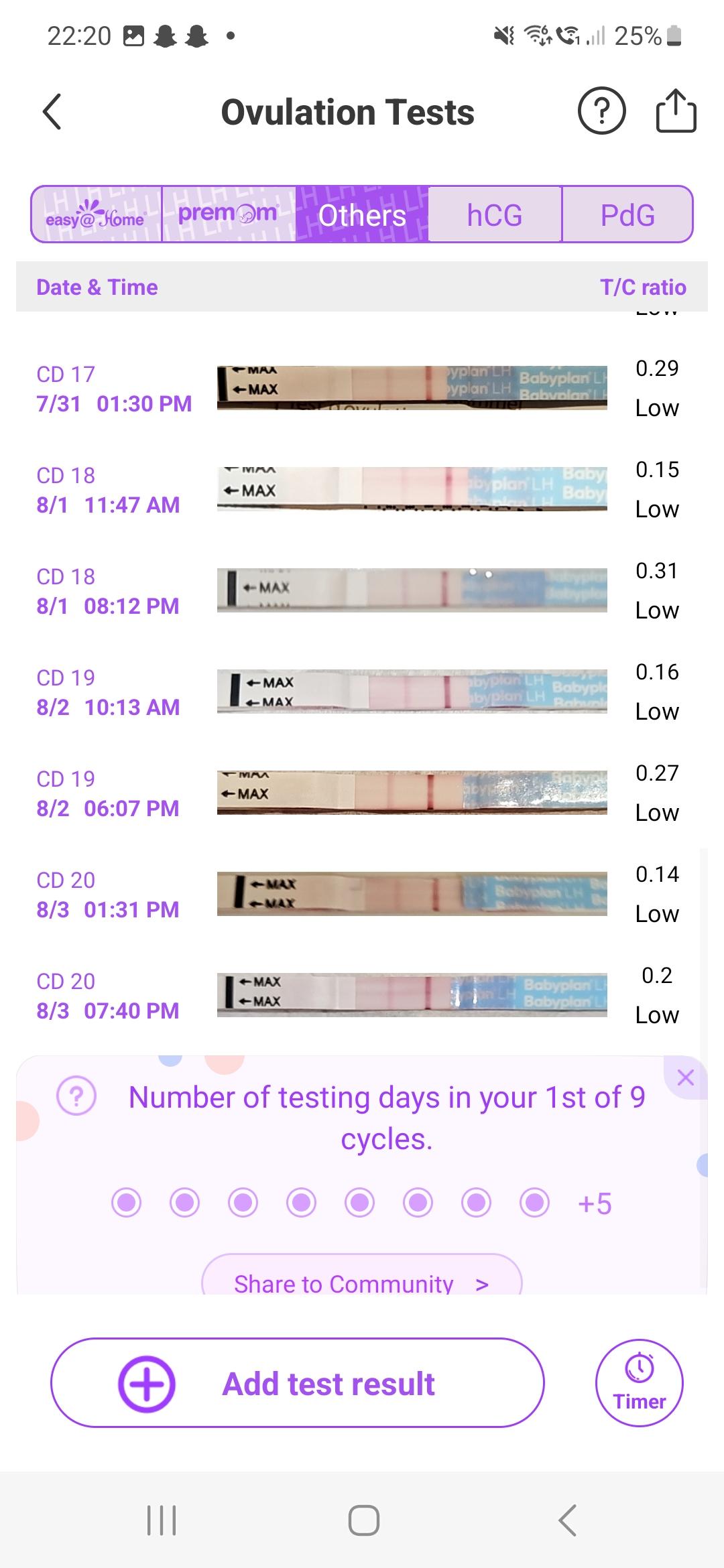
Task: Open the 8/1 08:12 PM test entry
Action: [x=362, y=591]
